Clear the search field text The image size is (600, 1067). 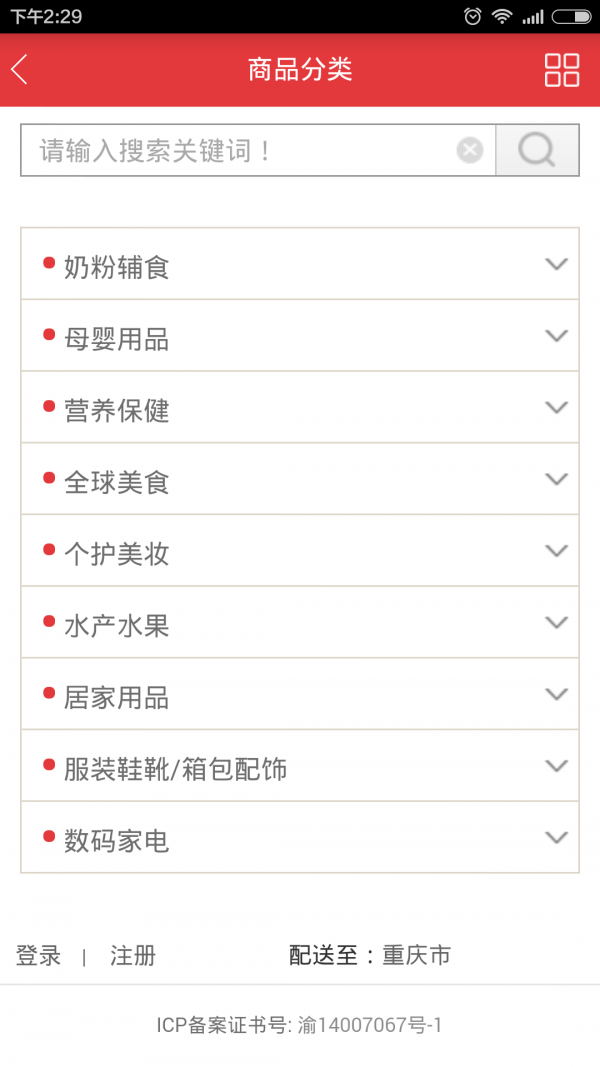[x=469, y=151]
